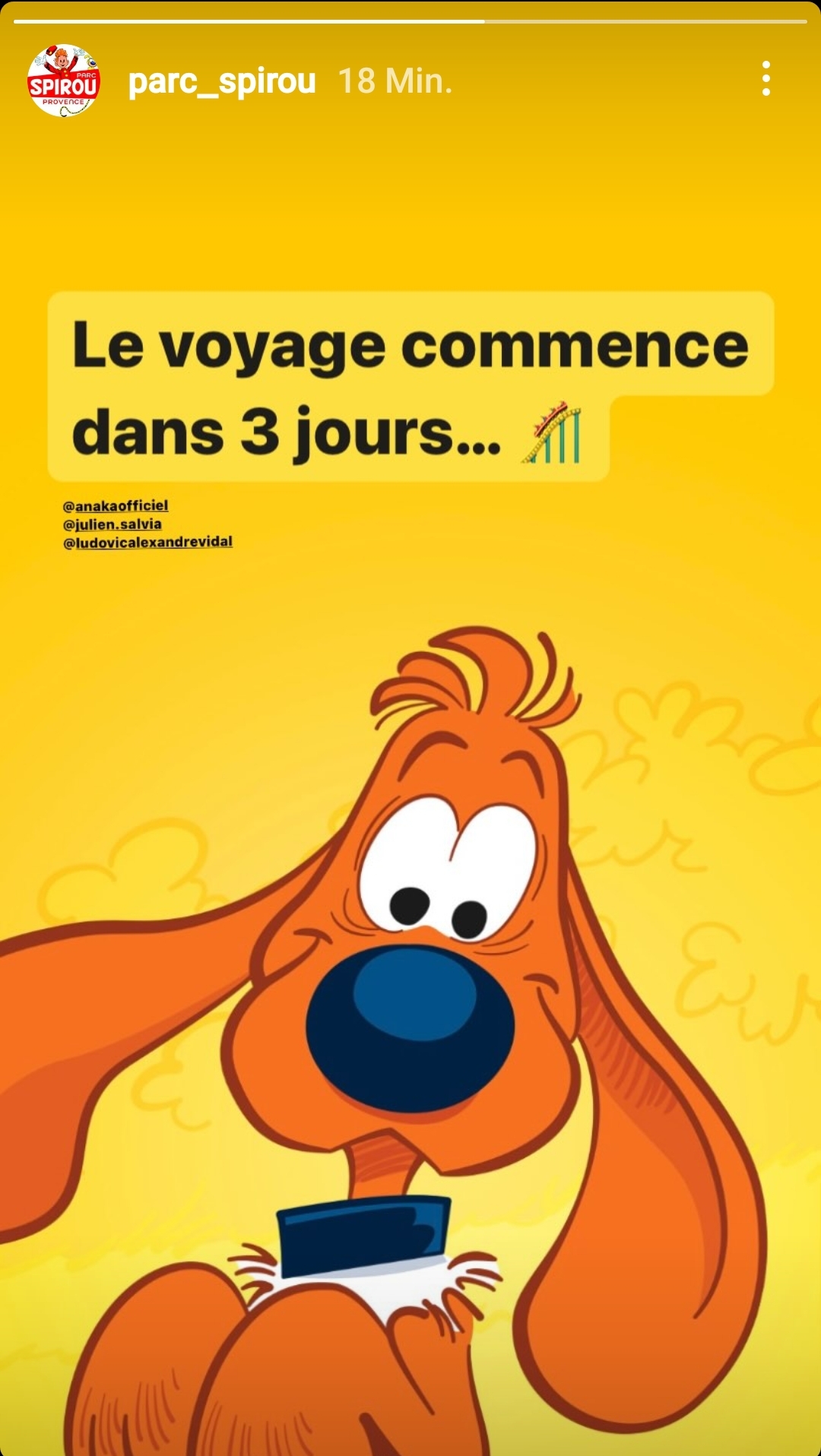Open the story overflow menu
This screenshot has width=821, height=1456.
click(766, 79)
